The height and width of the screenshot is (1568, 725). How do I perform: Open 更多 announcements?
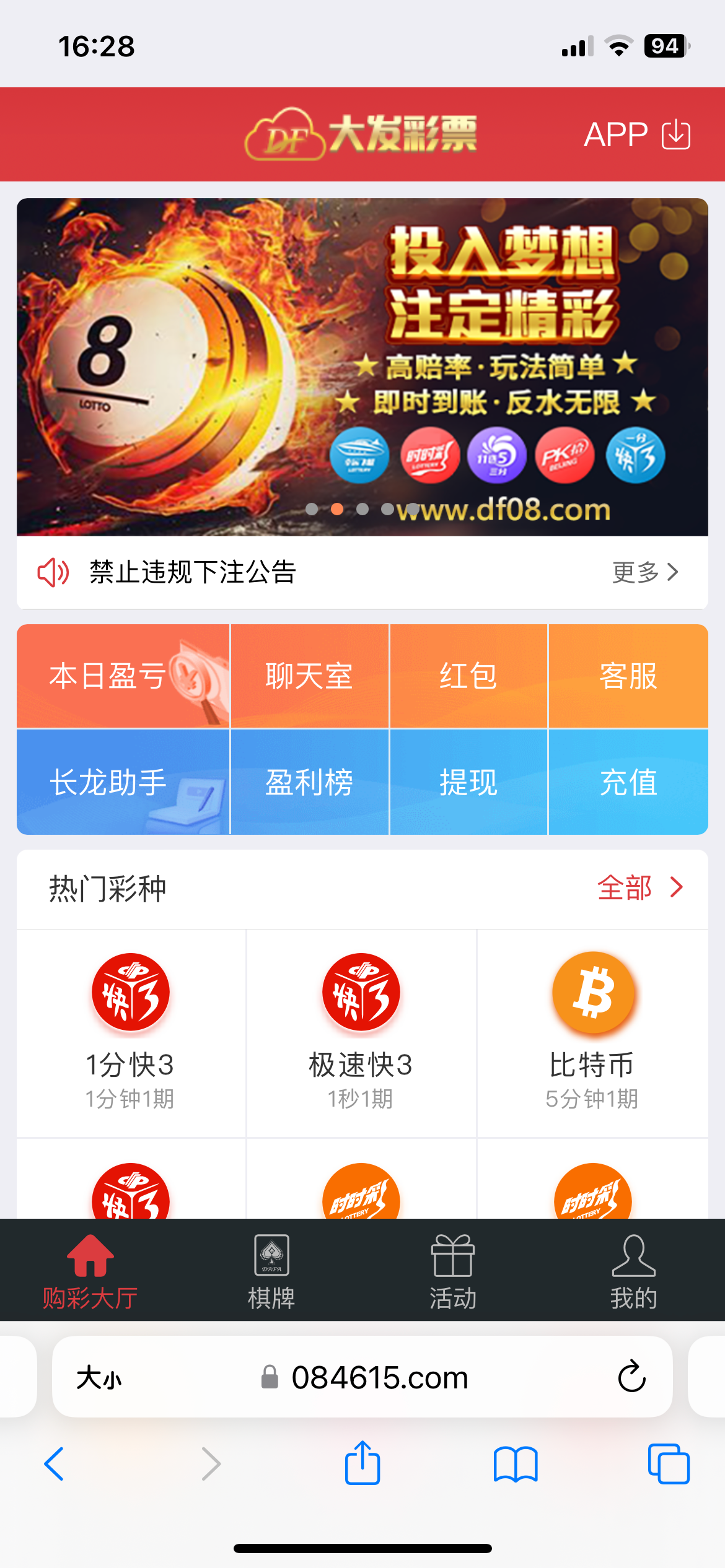click(x=645, y=572)
